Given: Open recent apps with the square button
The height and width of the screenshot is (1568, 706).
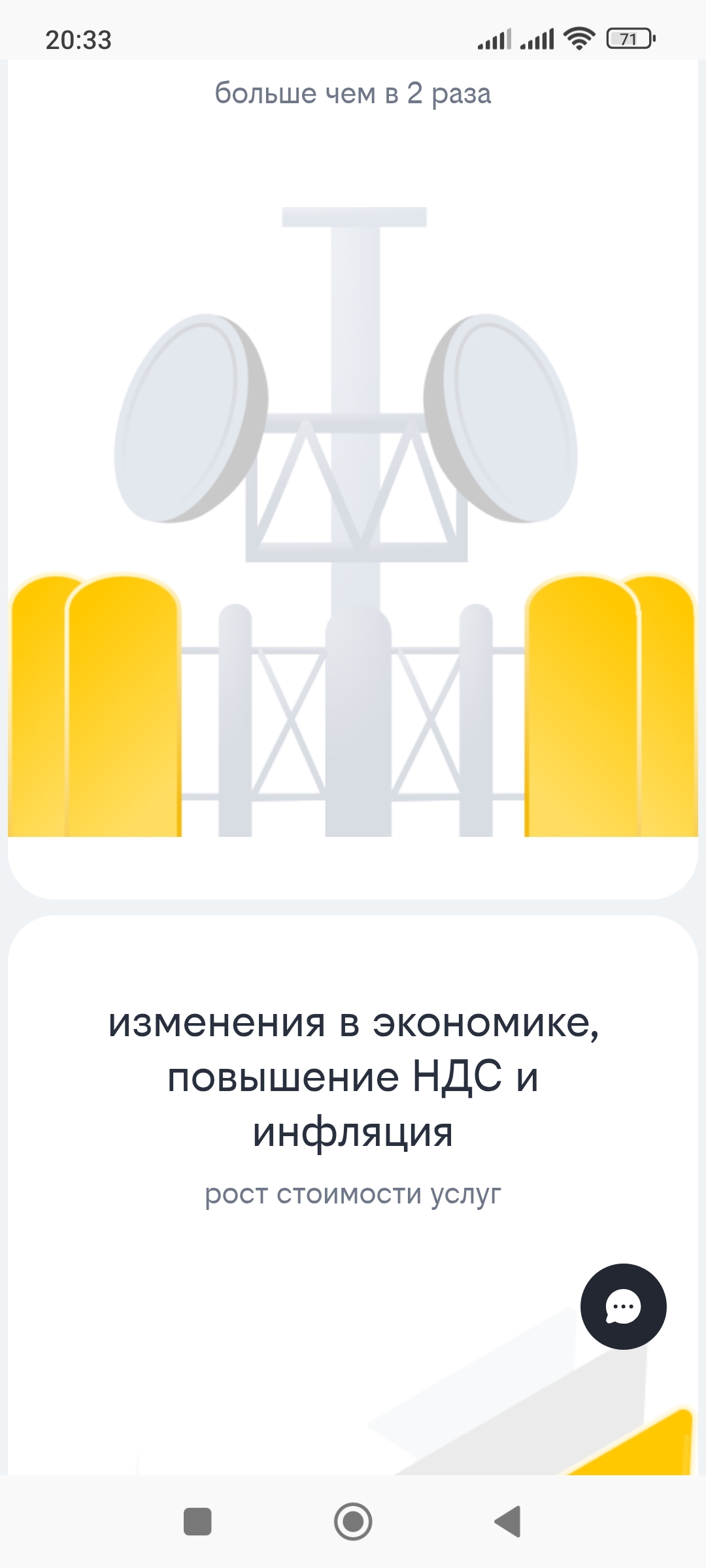Looking at the screenshot, I should [x=197, y=1522].
